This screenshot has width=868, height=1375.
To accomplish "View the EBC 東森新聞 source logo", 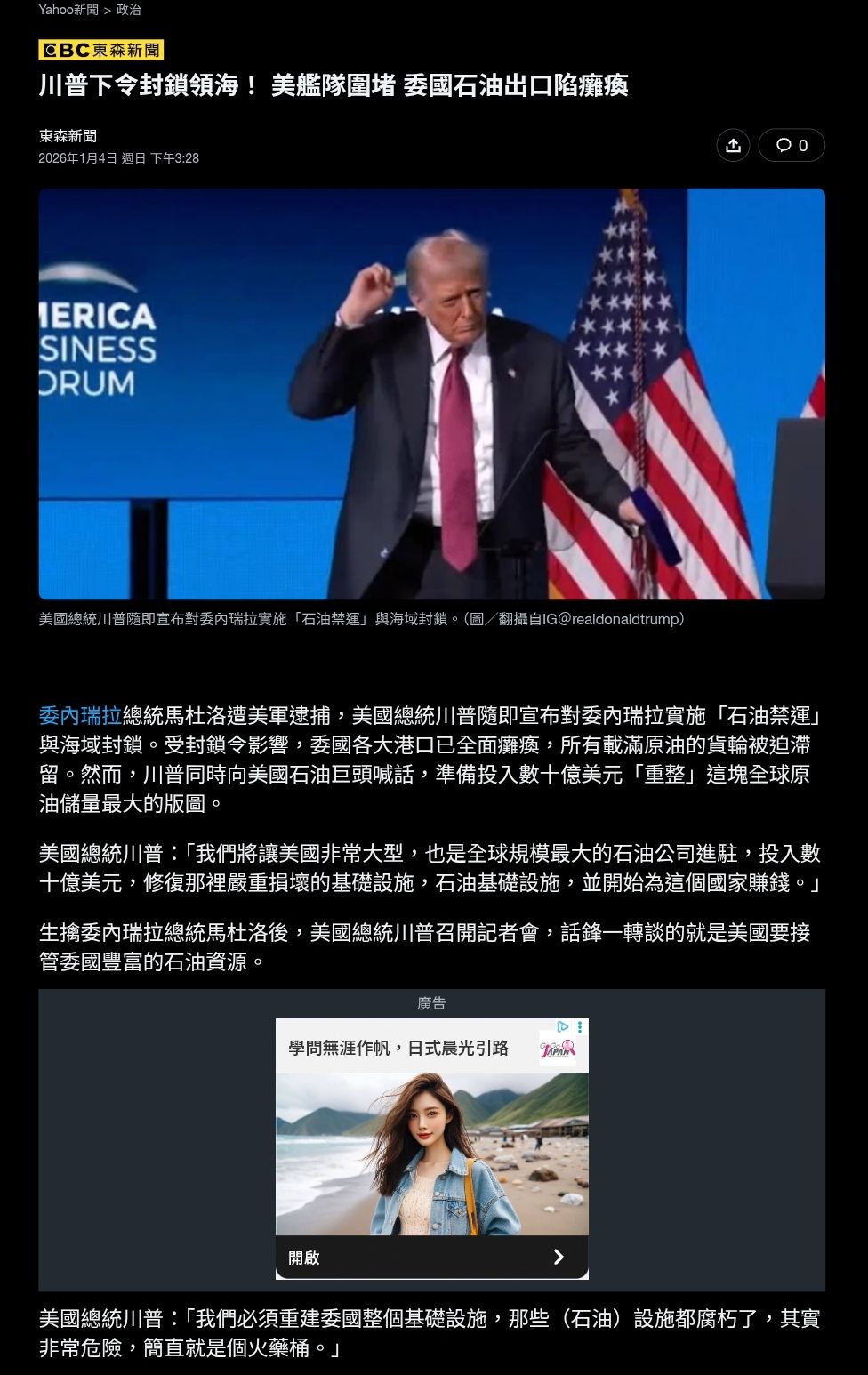I will point(101,50).
